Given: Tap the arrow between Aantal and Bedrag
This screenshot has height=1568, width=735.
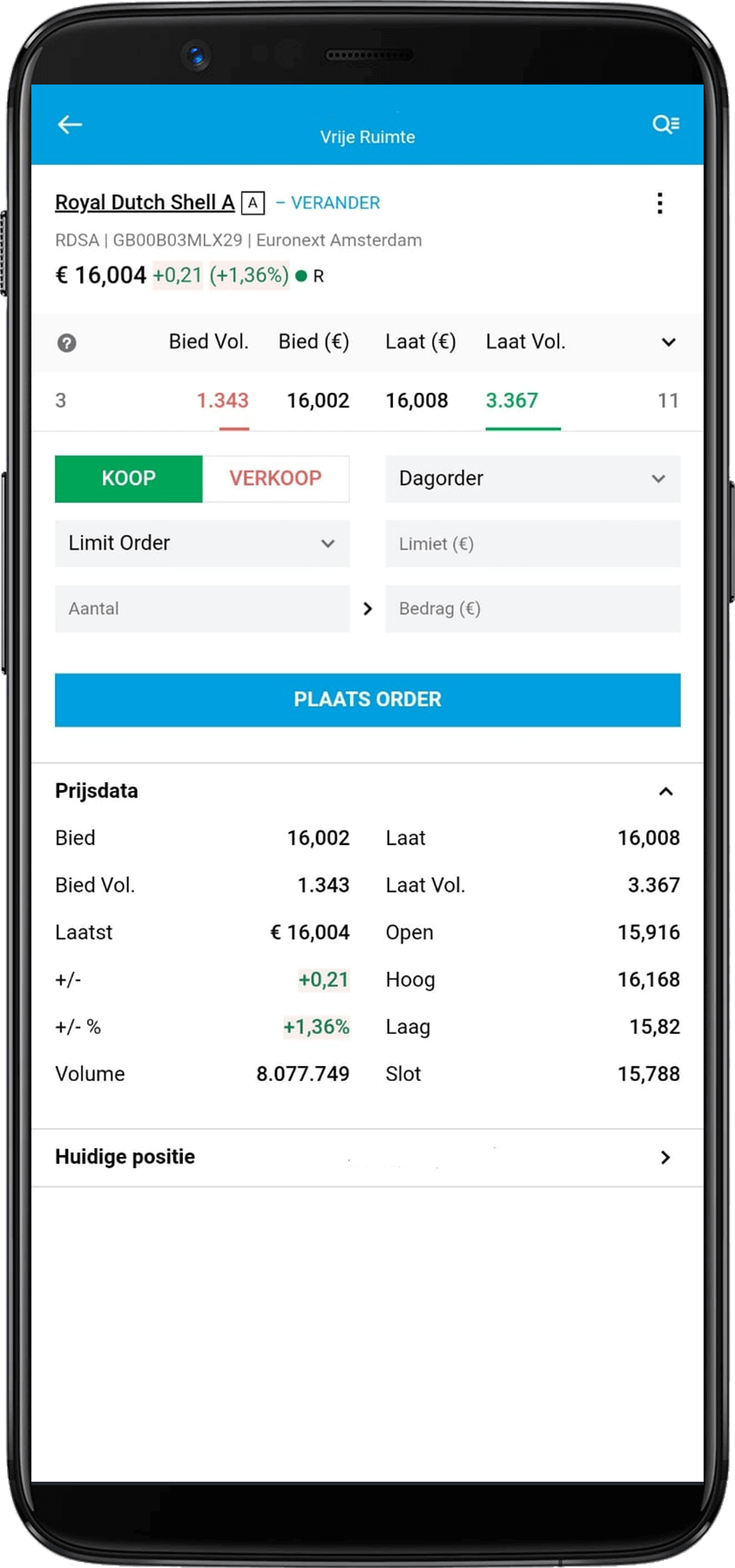Looking at the screenshot, I should click(x=367, y=608).
